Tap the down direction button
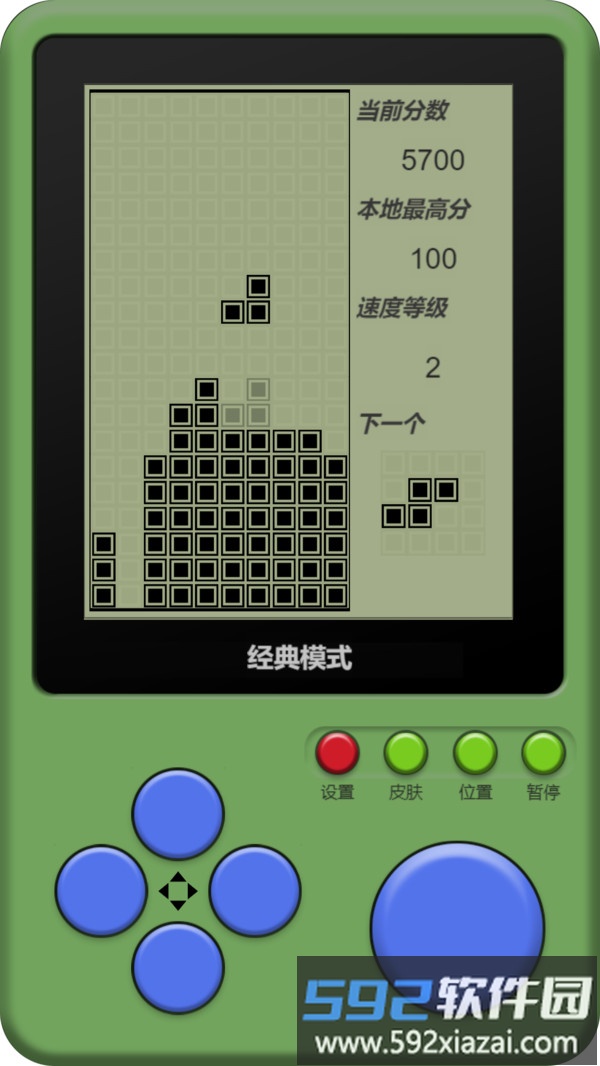Image resolution: width=600 pixels, height=1066 pixels. click(178, 967)
